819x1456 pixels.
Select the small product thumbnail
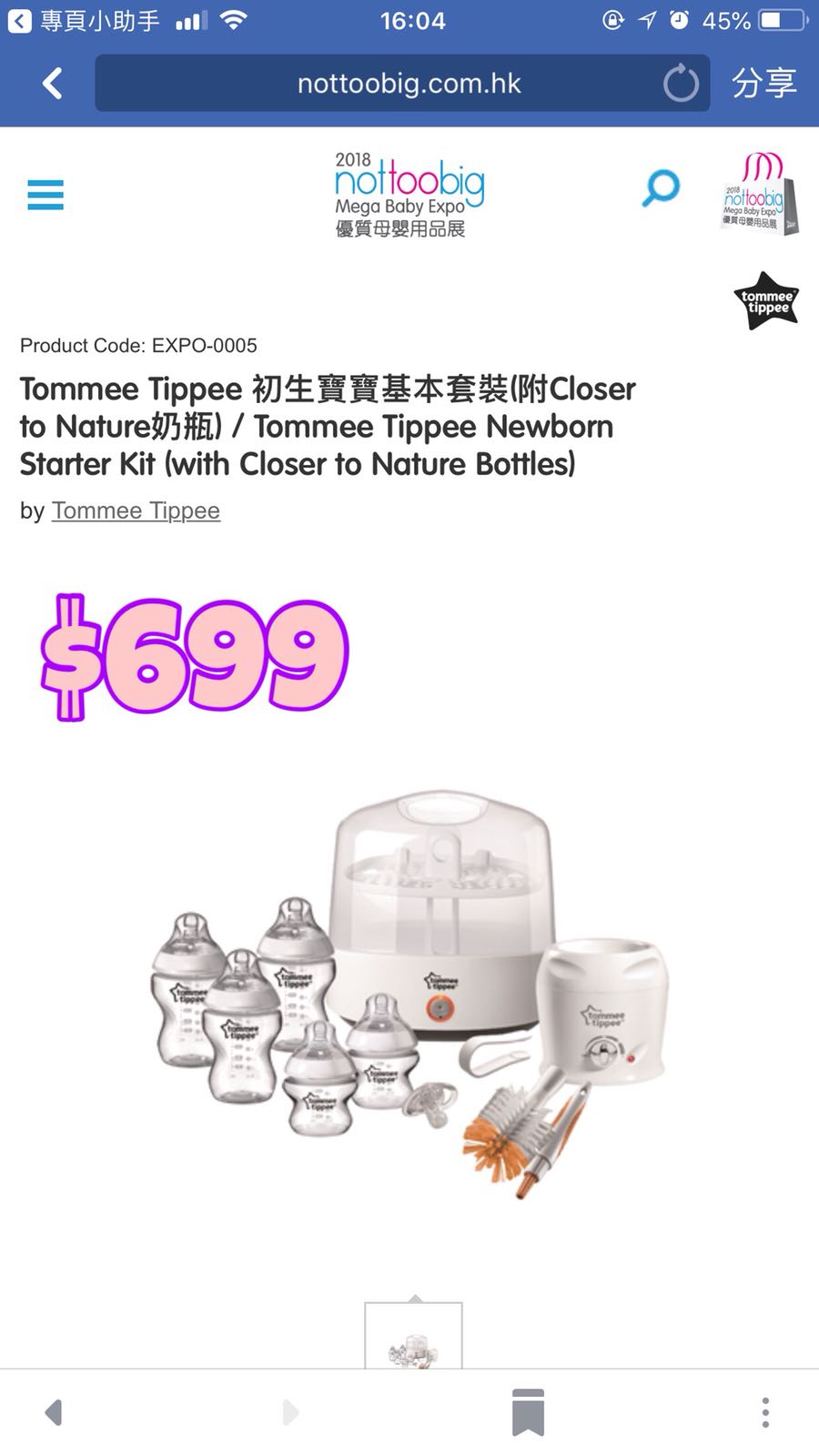(x=413, y=1336)
